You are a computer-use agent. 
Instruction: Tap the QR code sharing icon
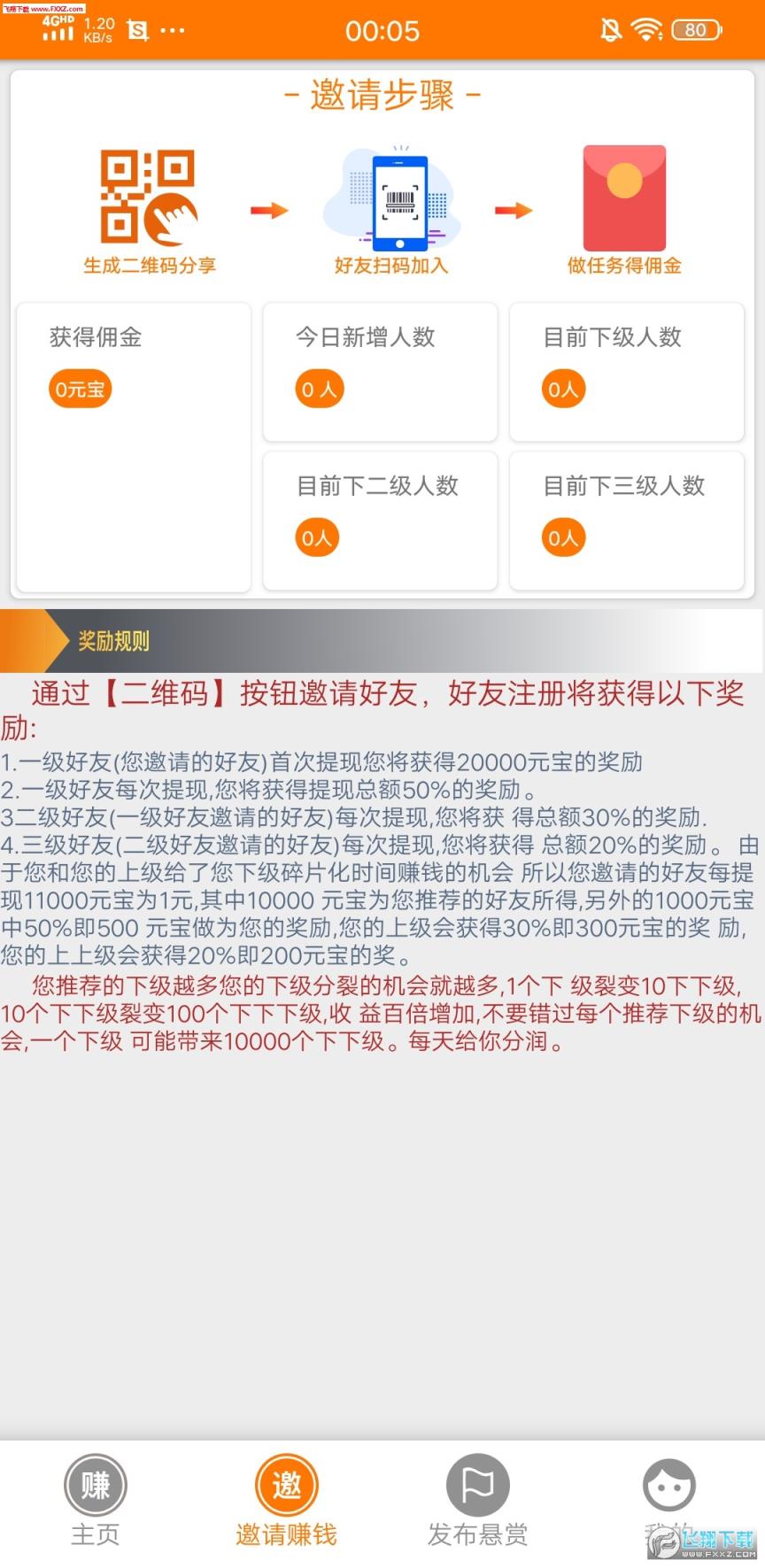click(x=149, y=195)
